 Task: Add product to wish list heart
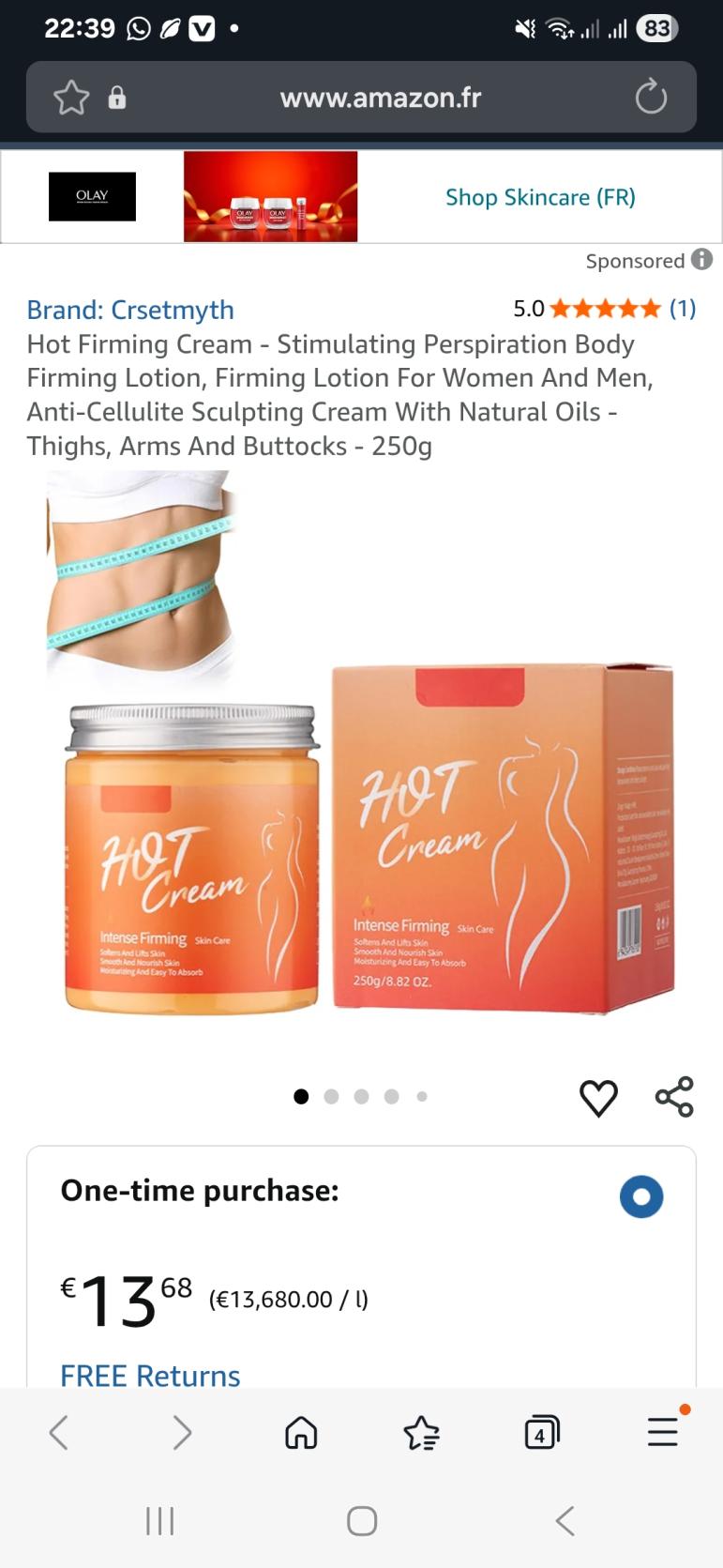pos(598,1097)
